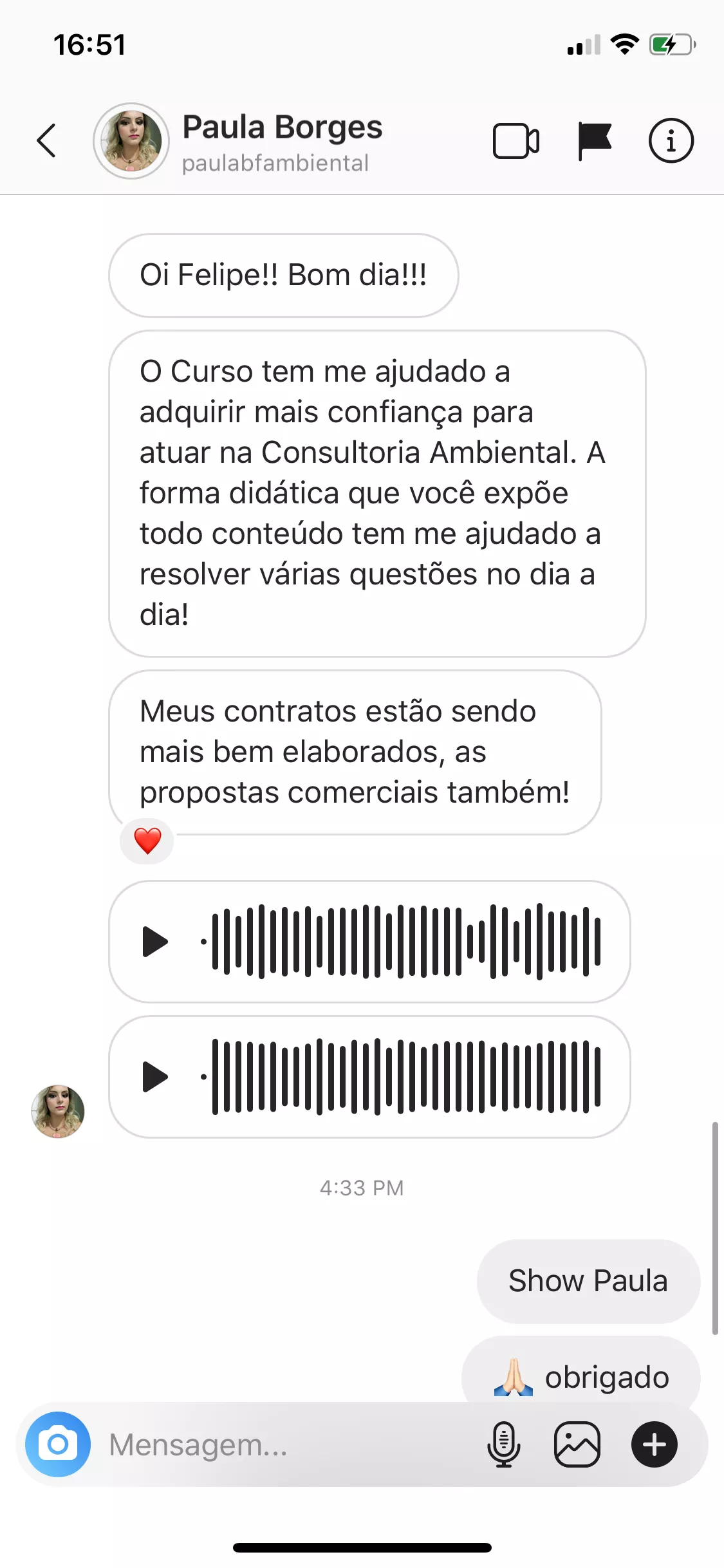Image resolution: width=724 pixels, height=1568 pixels.
Task: Play the first voice message
Action: point(155,942)
